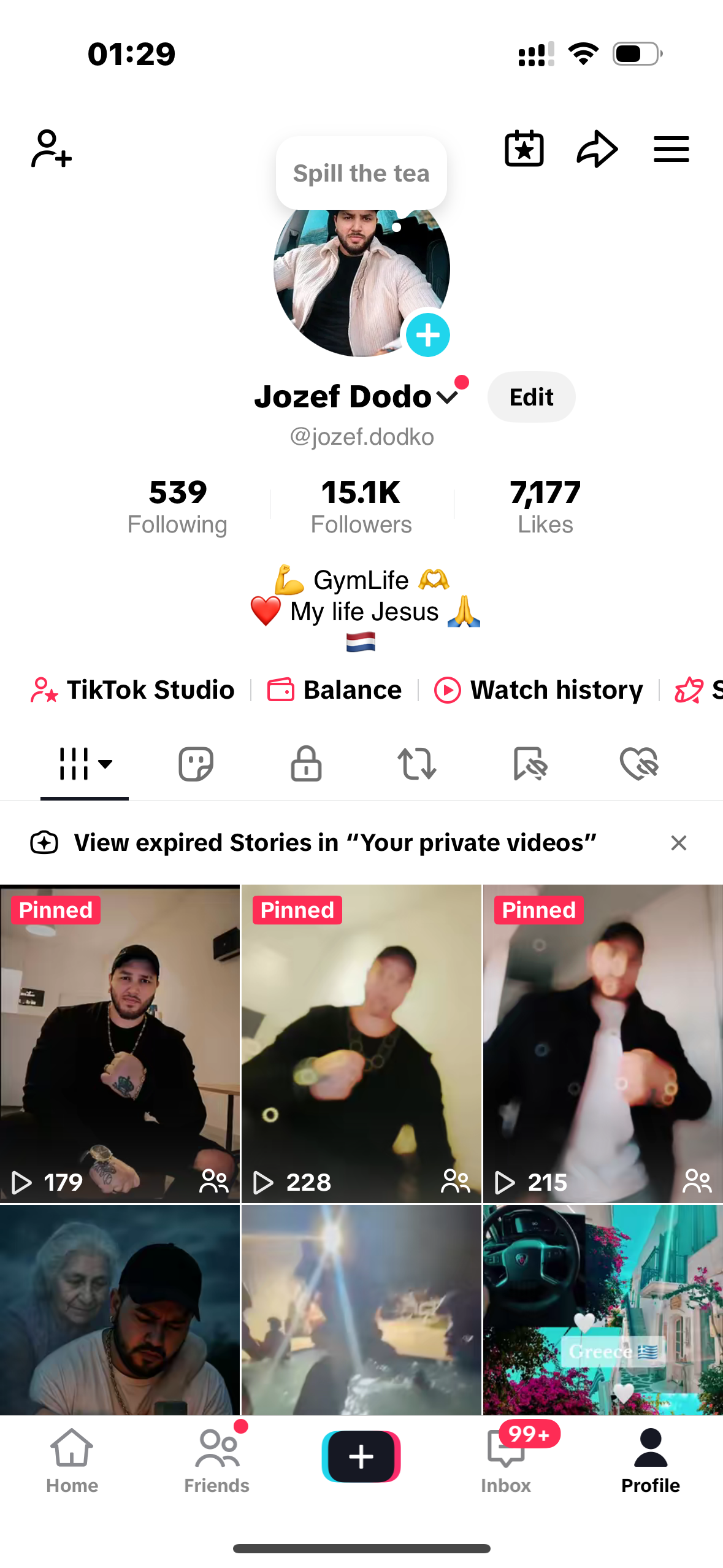Open the calendar star events icon
This screenshot has width=723, height=1568.
pyautogui.click(x=524, y=148)
